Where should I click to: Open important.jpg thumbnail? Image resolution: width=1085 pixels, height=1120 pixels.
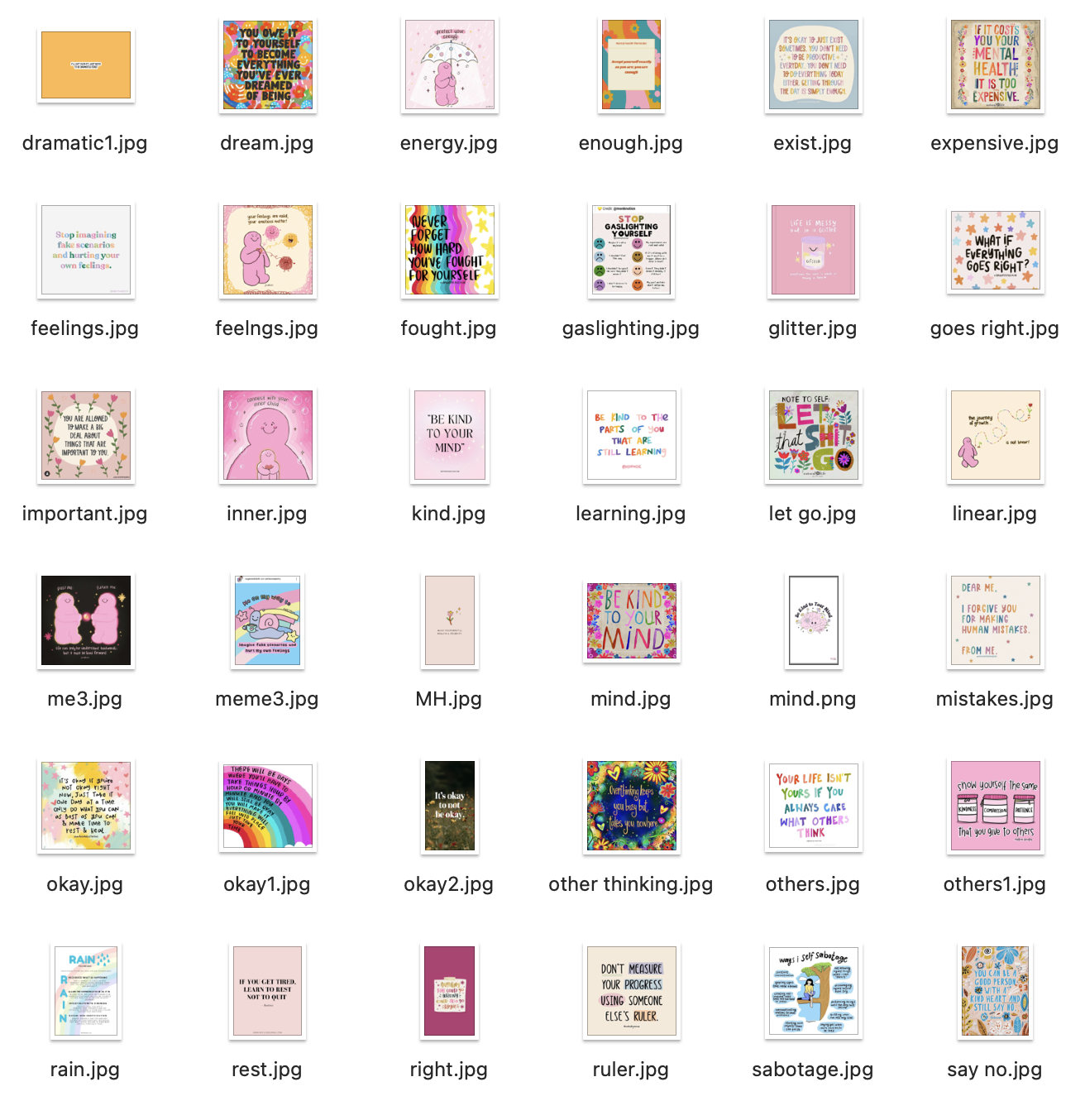click(86, 436)
